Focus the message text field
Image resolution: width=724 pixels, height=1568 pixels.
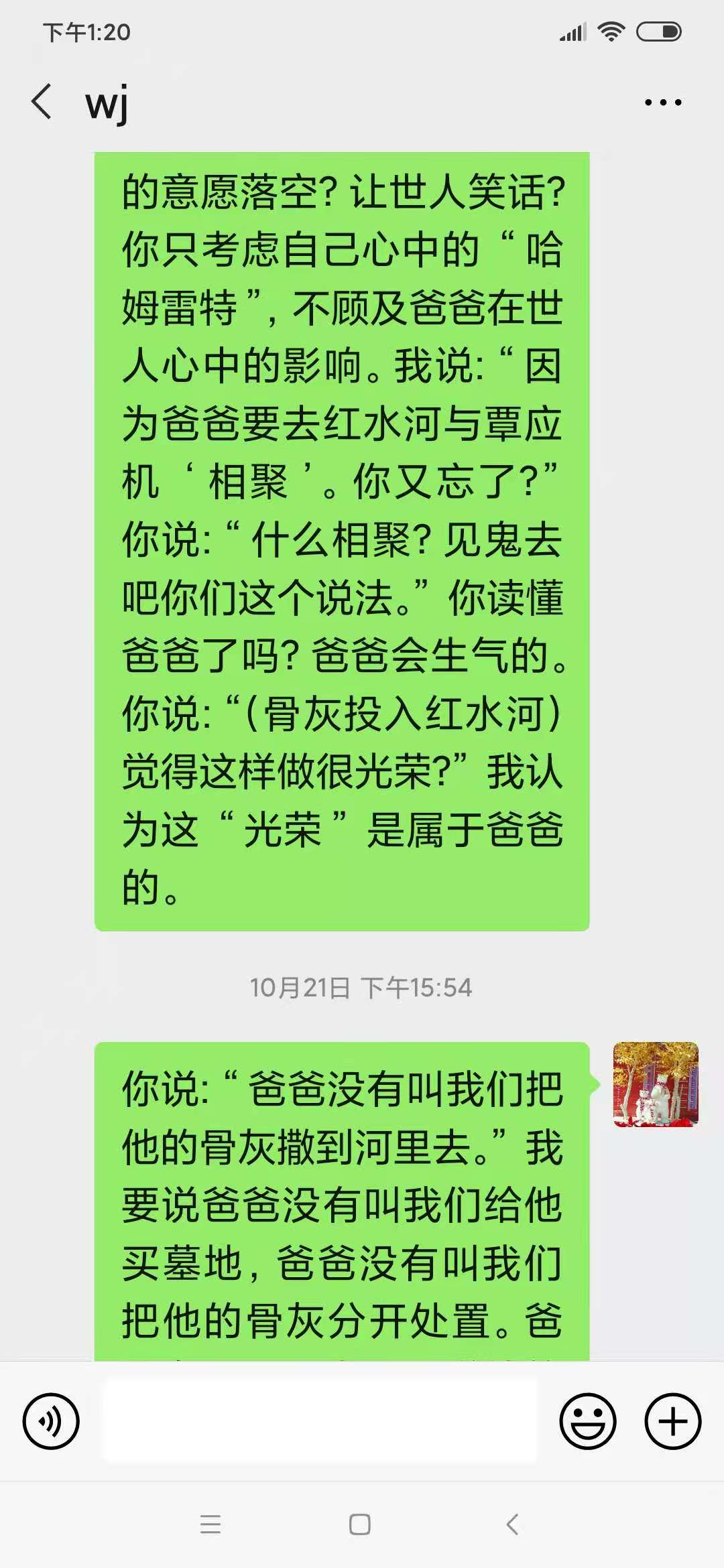pyautogui.click(x=319, y=1421)
